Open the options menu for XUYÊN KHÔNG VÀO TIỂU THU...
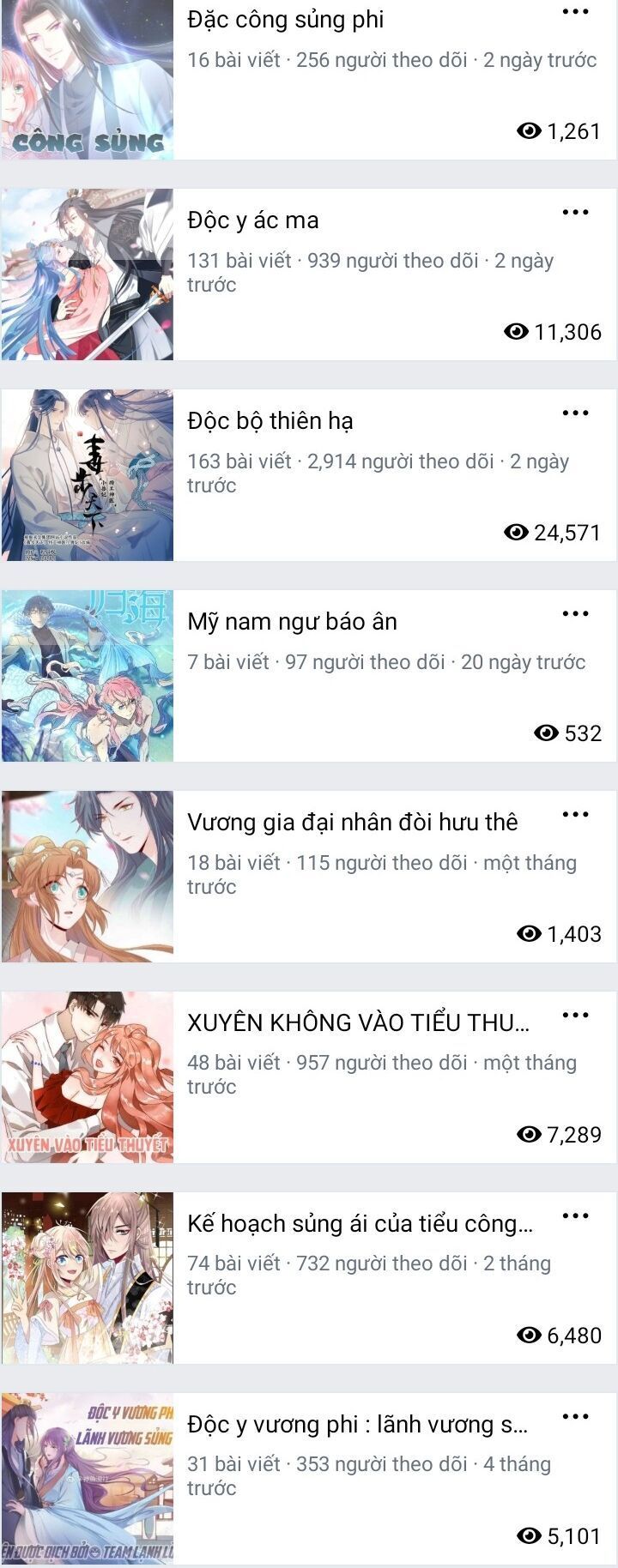618x1568 pixels. click(573, 1014)
